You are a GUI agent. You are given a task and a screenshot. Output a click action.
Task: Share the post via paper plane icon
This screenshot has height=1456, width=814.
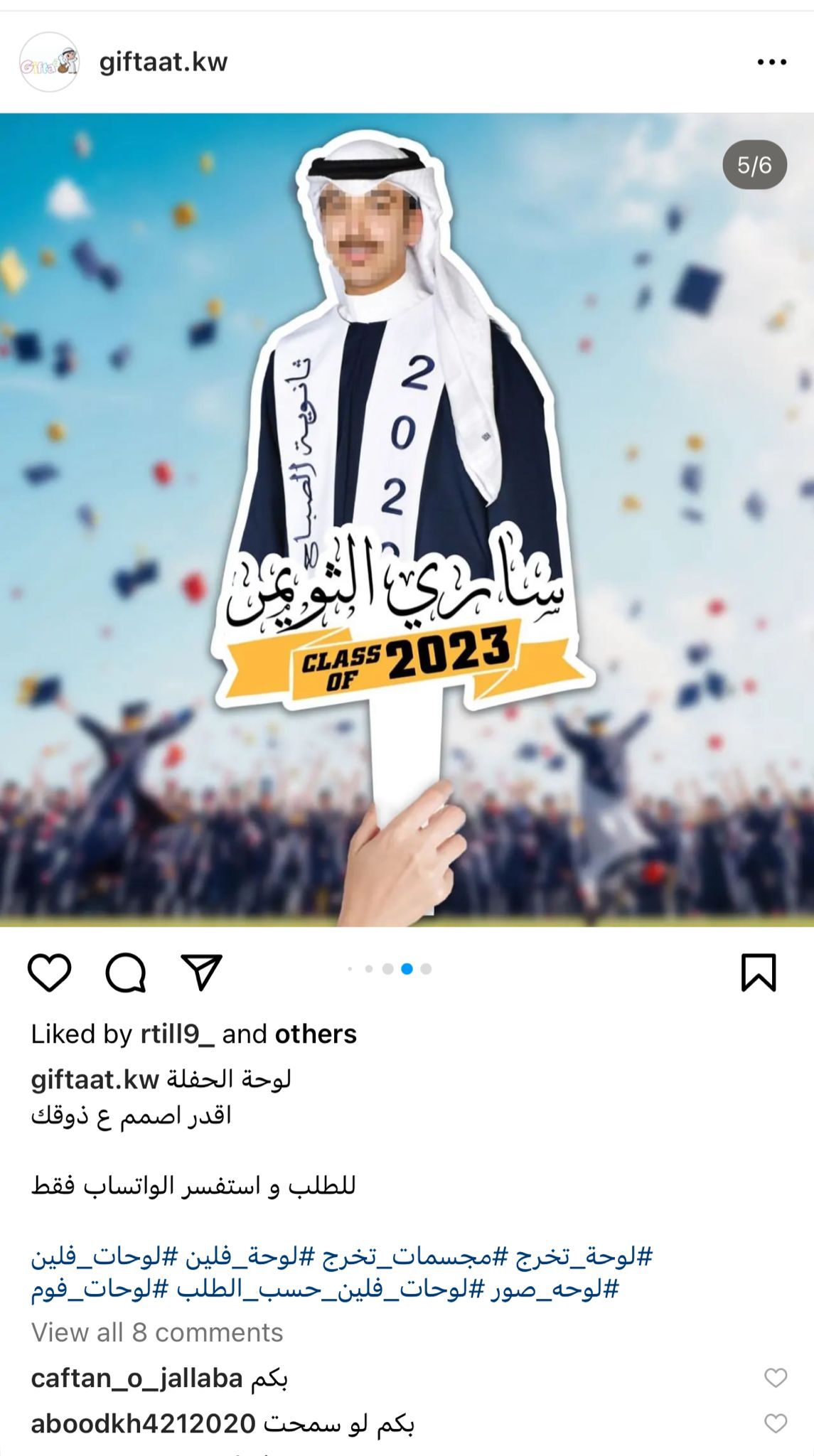(202, 972)
